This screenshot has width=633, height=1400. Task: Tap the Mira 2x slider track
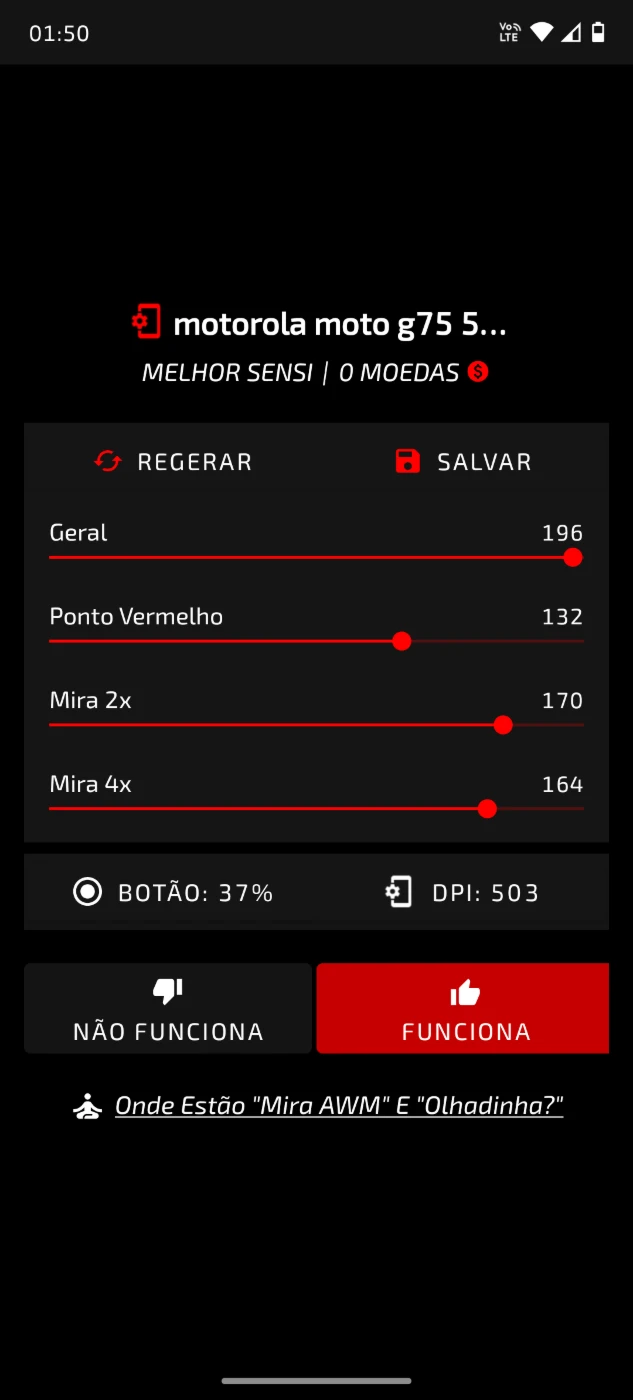coord(316,725)
